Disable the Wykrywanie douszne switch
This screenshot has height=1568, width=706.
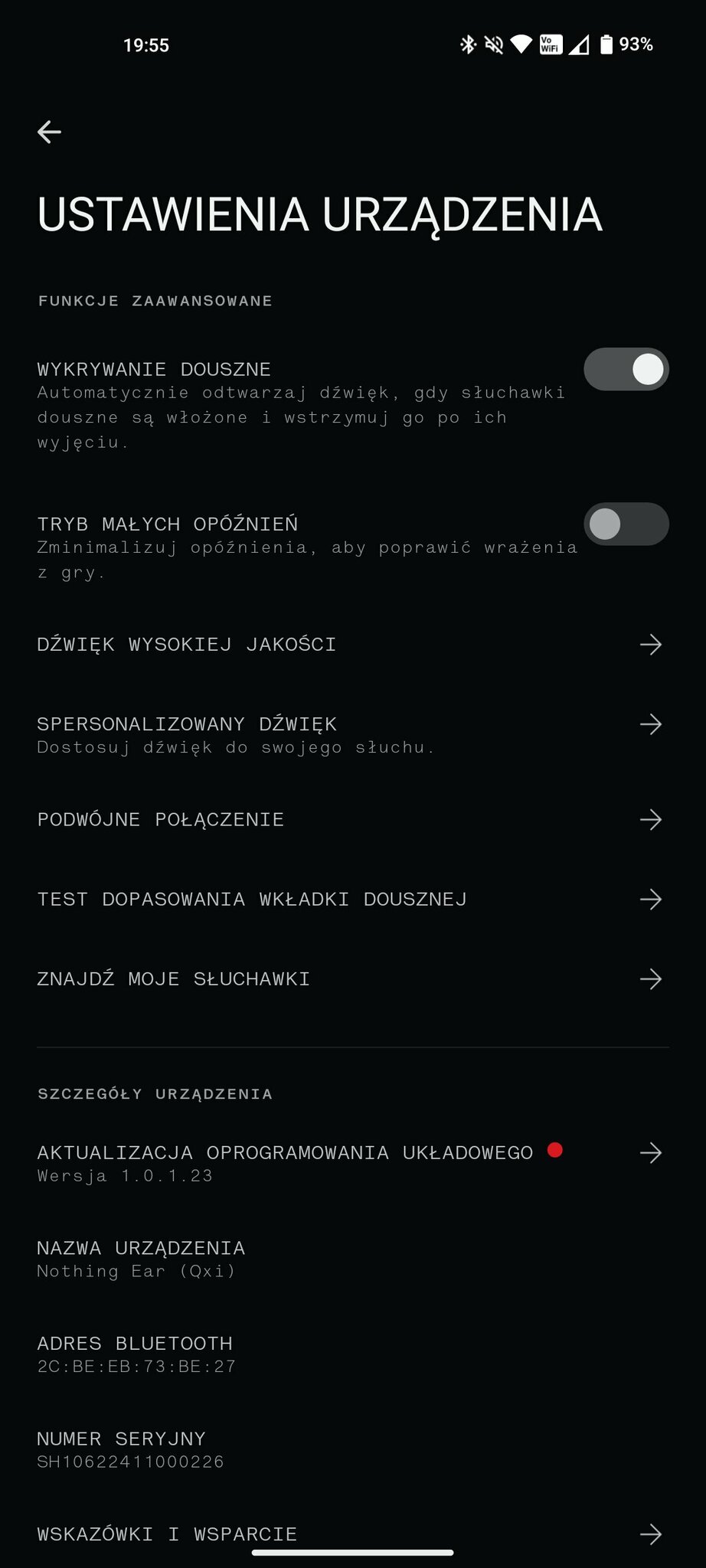click(x=626, y=370)
